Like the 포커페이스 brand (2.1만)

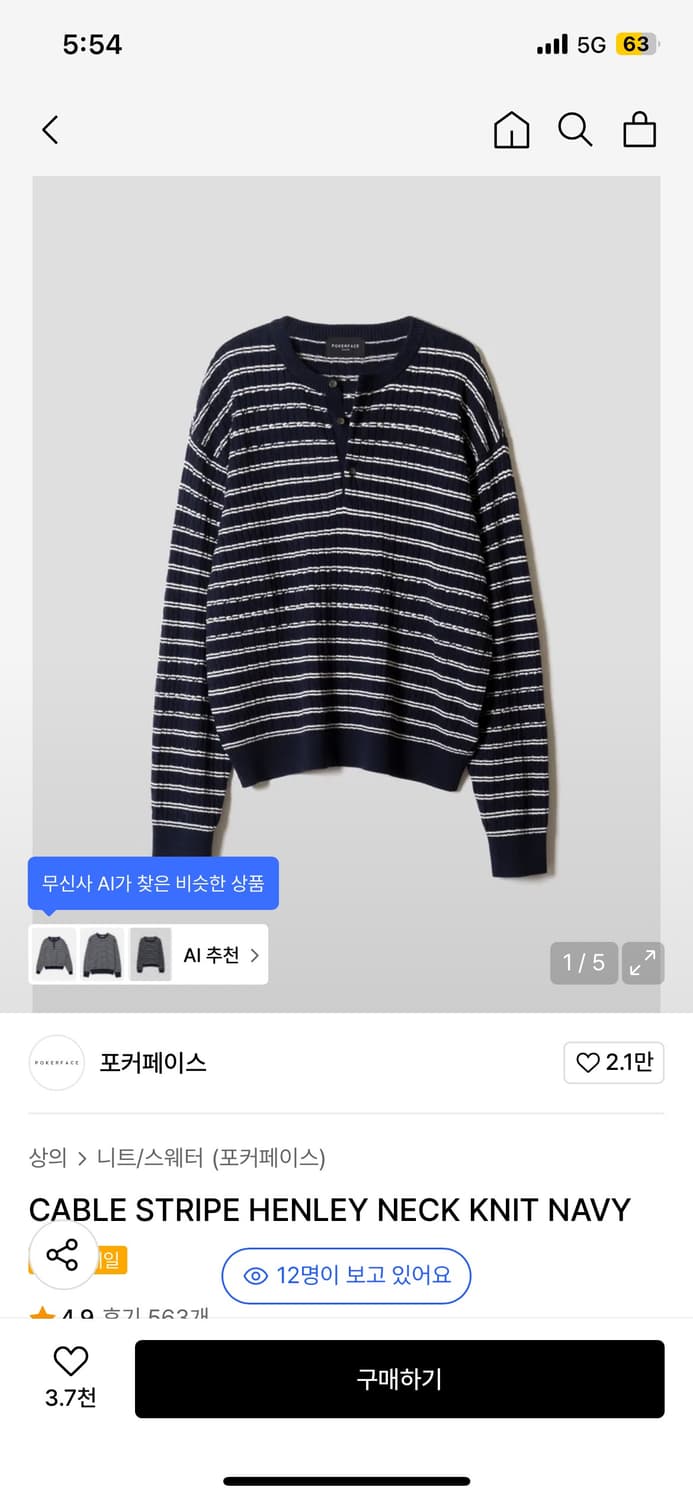point(614,1063)
